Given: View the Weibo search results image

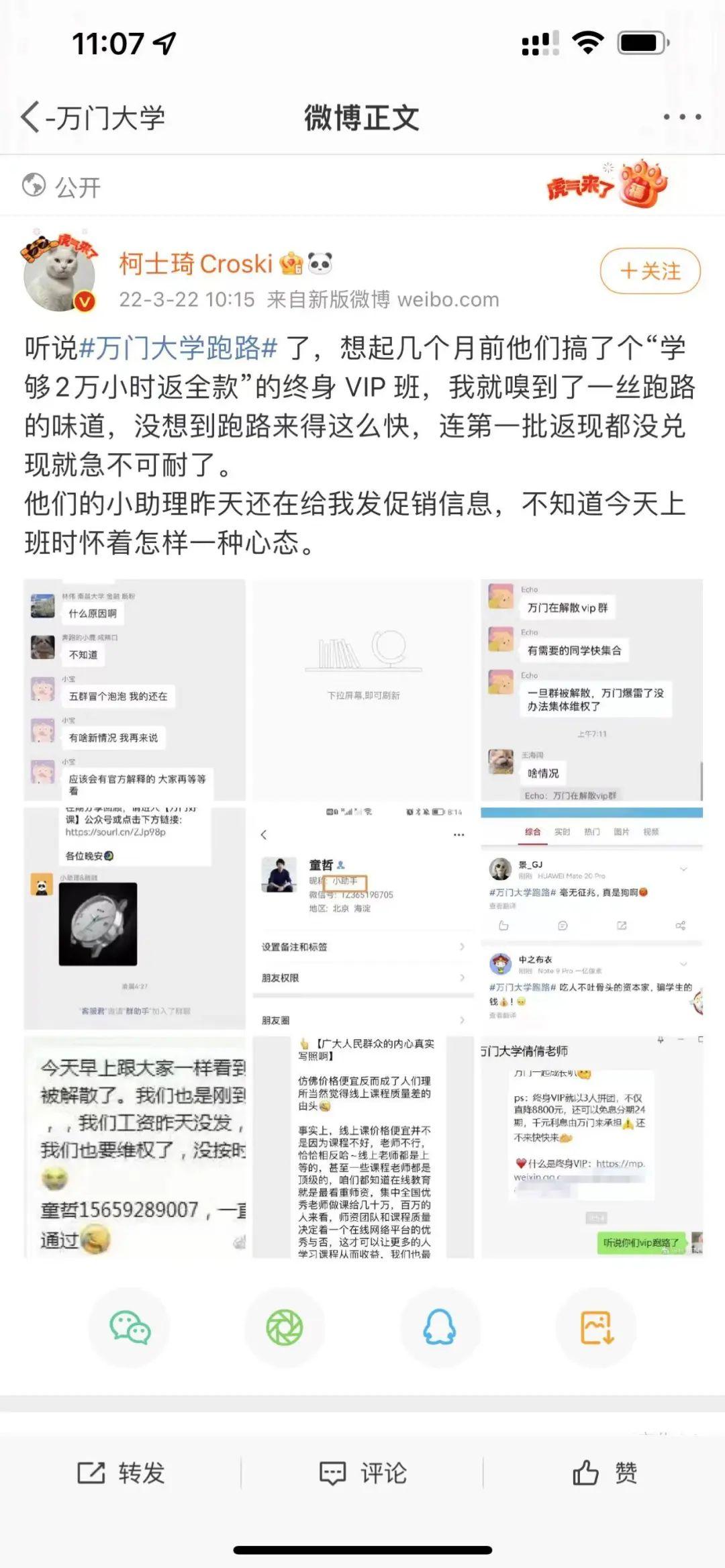Looking at the screenshot, I should [x=591, y=918].
